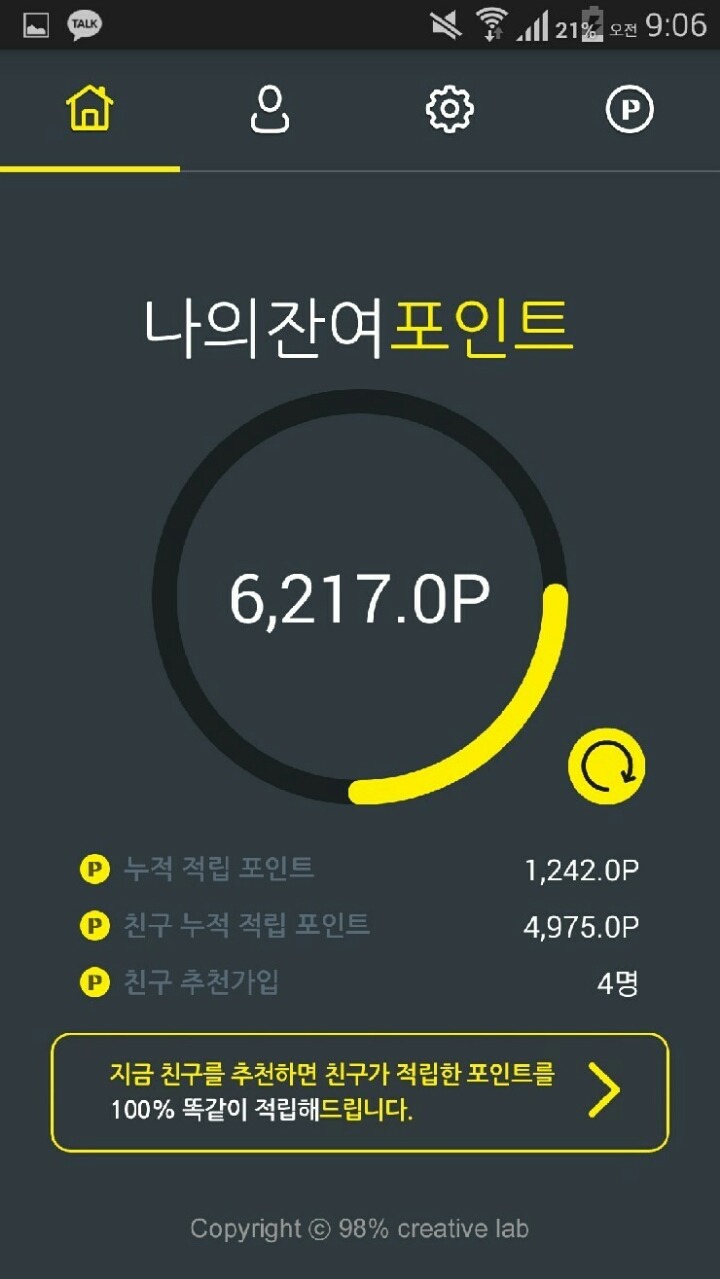Switch to the home tab

coord(90,109)
